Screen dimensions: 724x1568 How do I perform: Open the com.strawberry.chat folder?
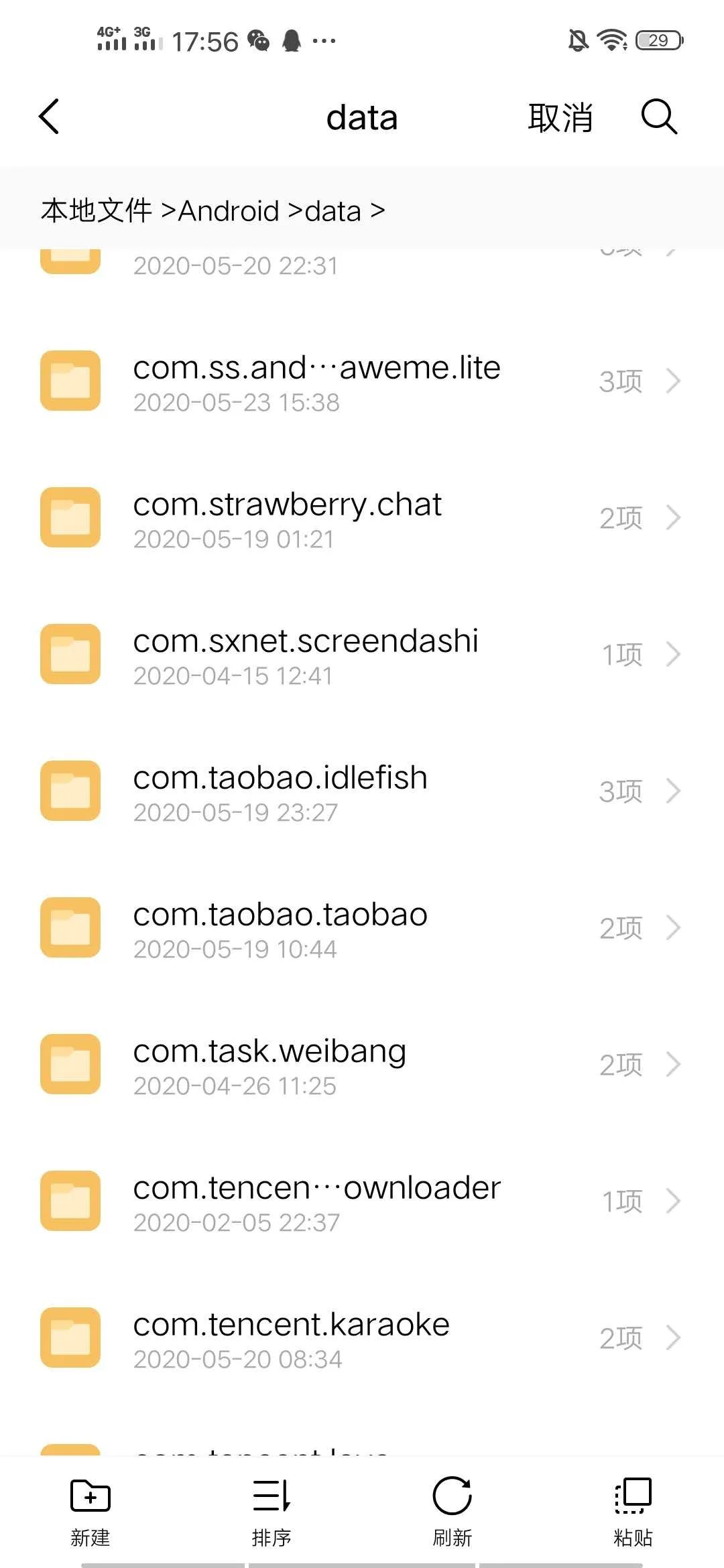pyautogui.click(x=362, y=519)
